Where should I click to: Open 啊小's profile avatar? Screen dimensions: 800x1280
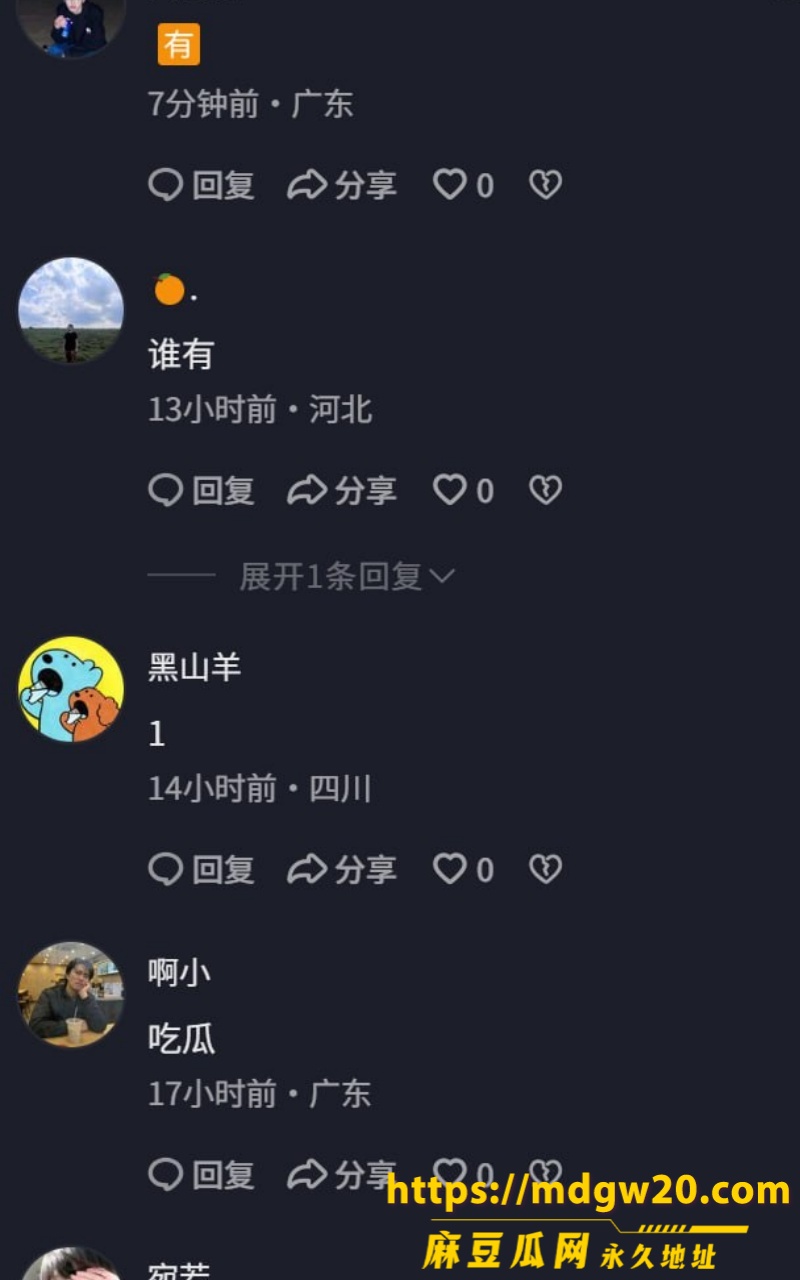(71, 994)
